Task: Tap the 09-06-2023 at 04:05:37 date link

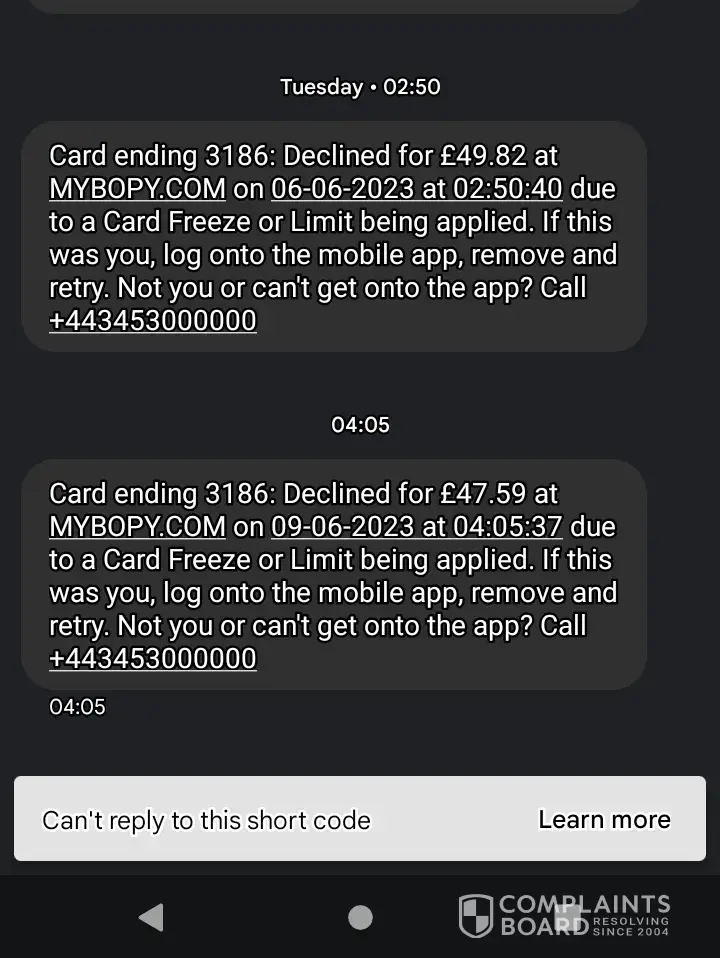Action: (x=416, y=526)
